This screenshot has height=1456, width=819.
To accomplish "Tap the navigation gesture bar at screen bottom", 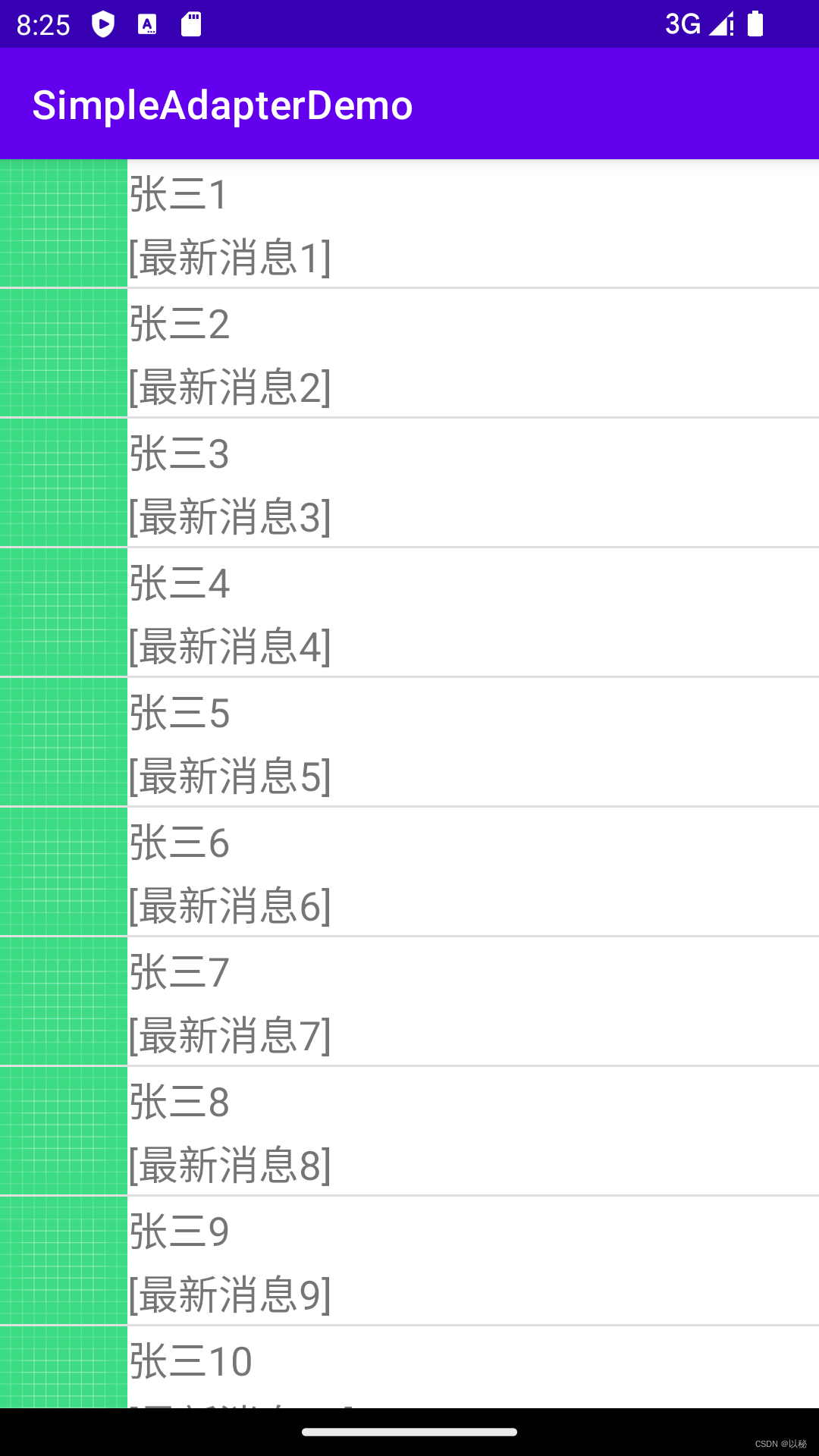I will click(409, 1433).
